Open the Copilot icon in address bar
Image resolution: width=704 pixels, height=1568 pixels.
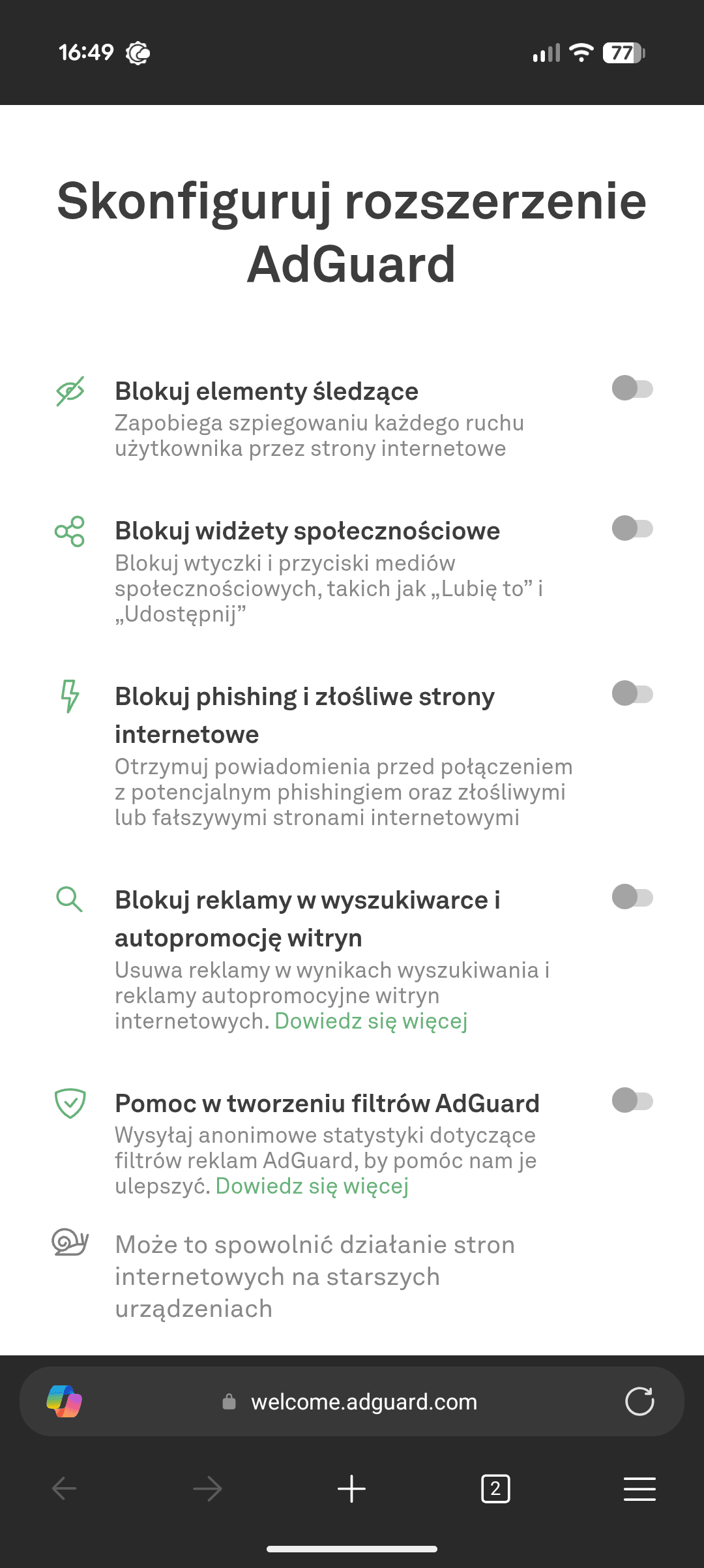[x=64, y=1402]
